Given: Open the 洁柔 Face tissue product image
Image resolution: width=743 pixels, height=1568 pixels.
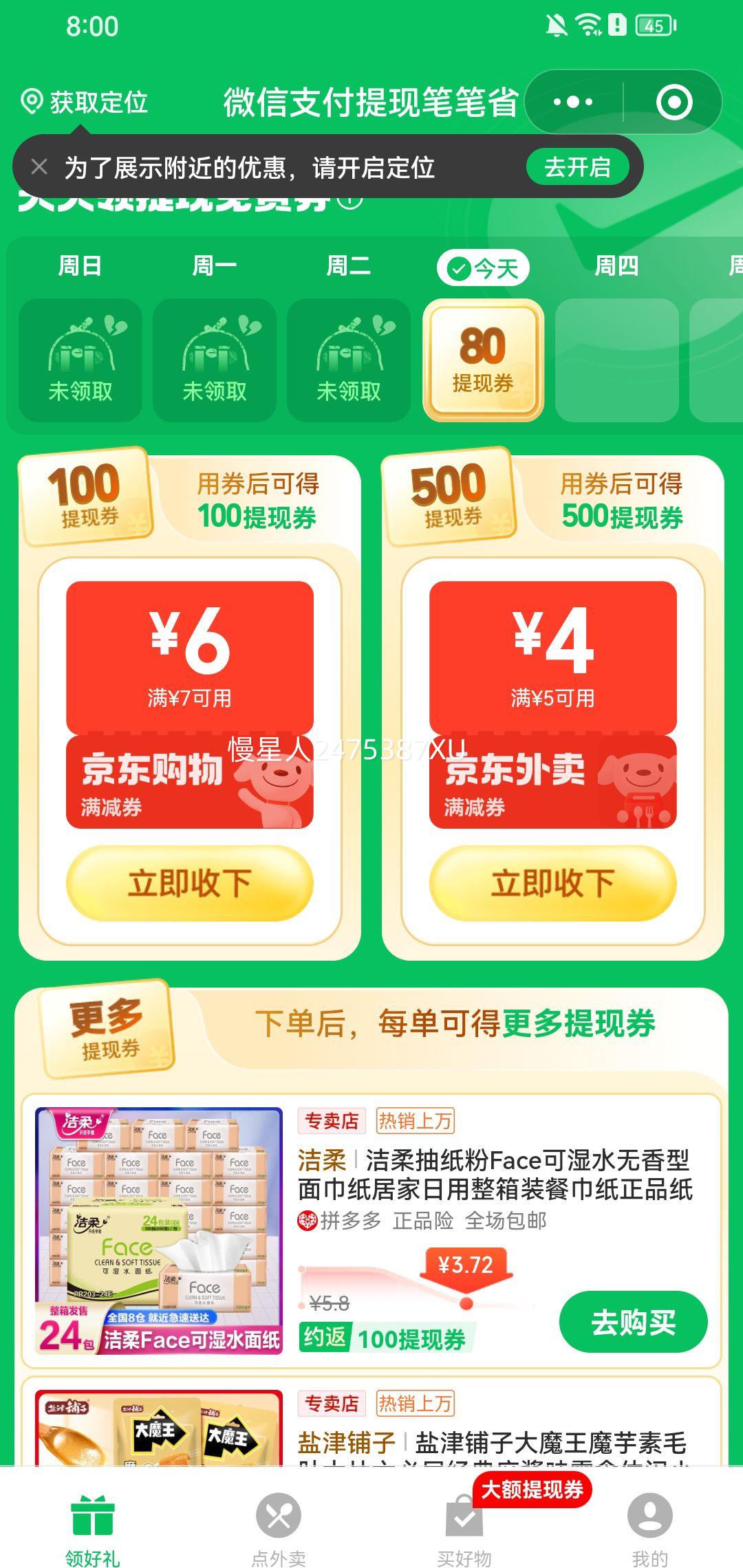Looking at the screenshot, I should point(159,1230).
